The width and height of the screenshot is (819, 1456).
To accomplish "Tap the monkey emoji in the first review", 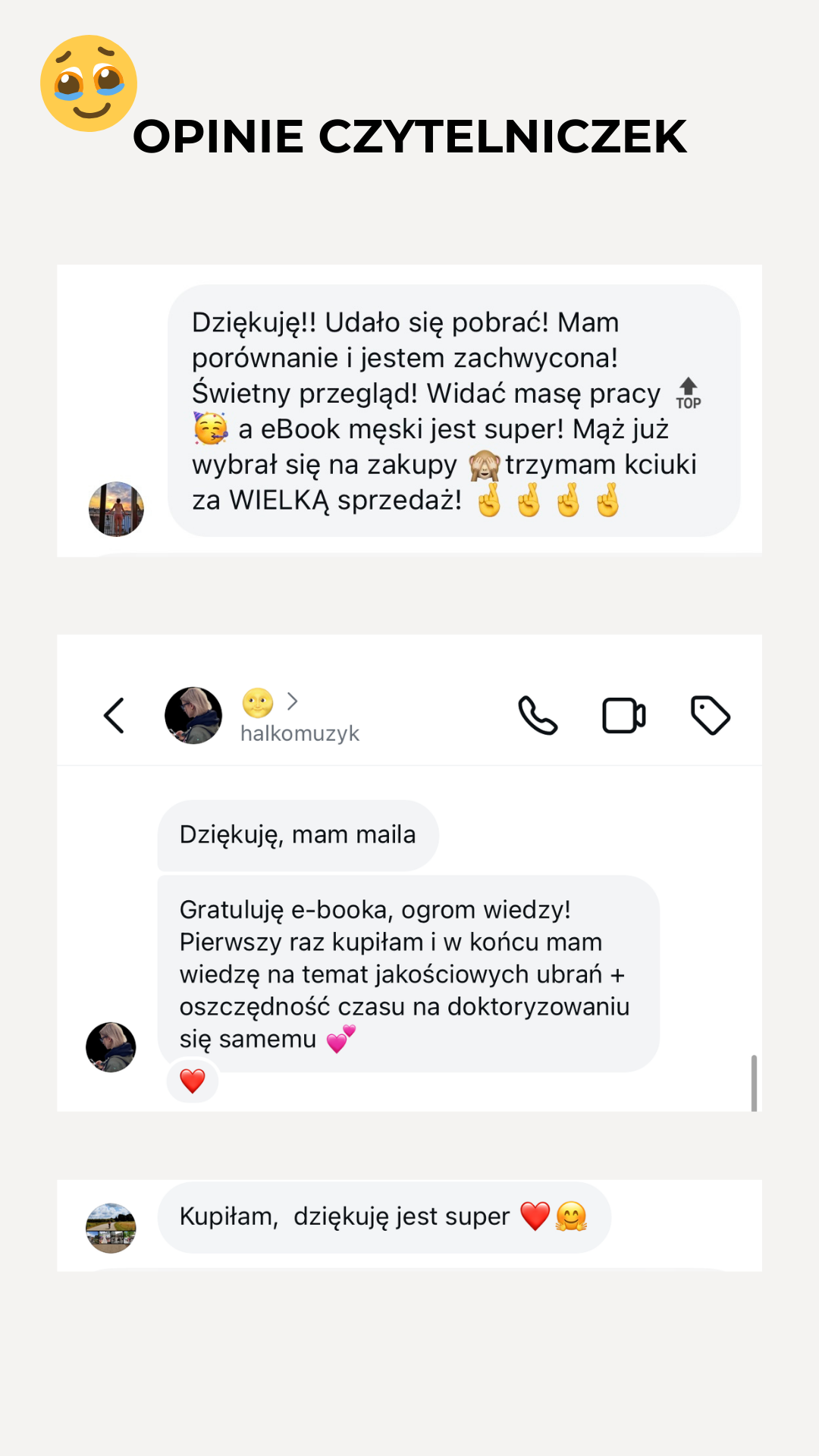I will click(x=486, y=465).
